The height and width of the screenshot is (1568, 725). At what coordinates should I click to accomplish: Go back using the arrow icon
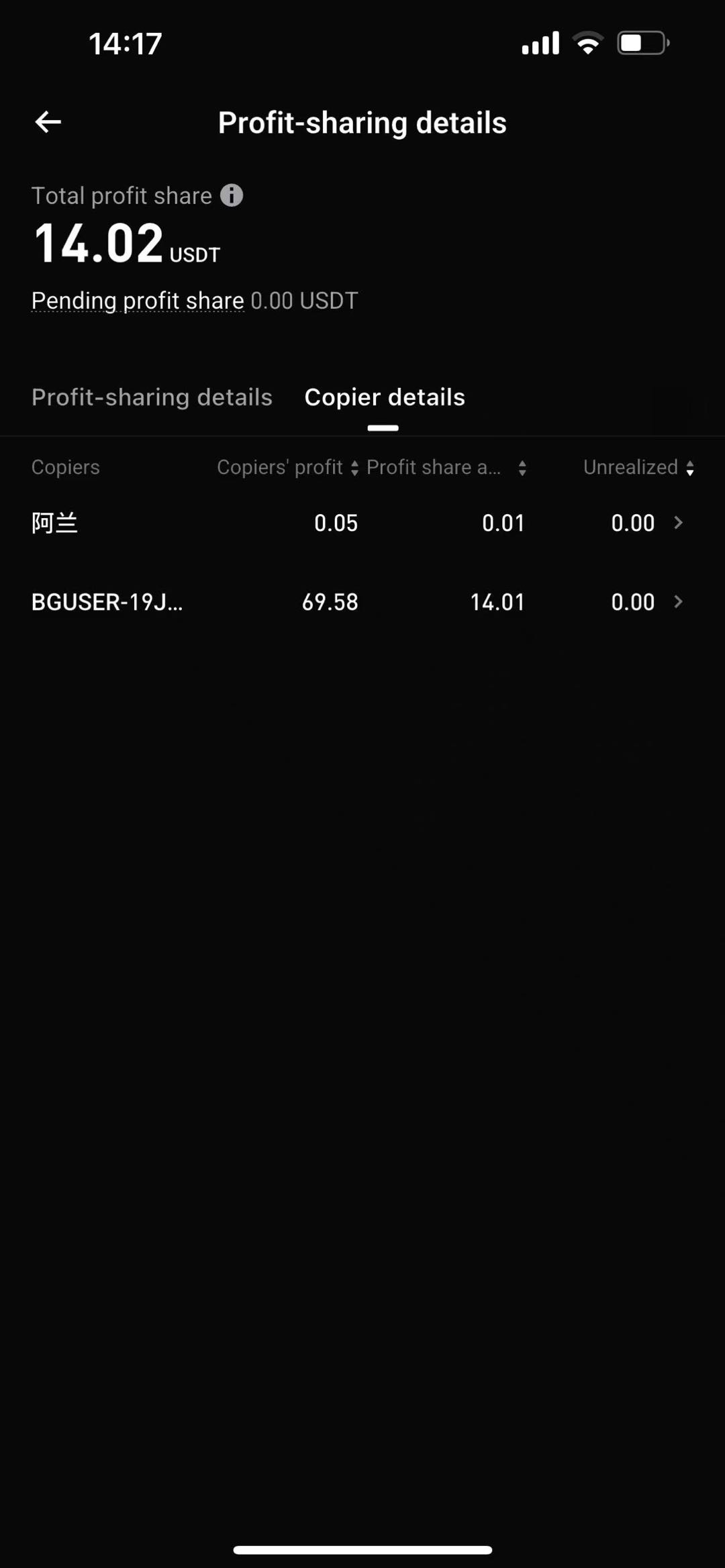tap(48, 122)
